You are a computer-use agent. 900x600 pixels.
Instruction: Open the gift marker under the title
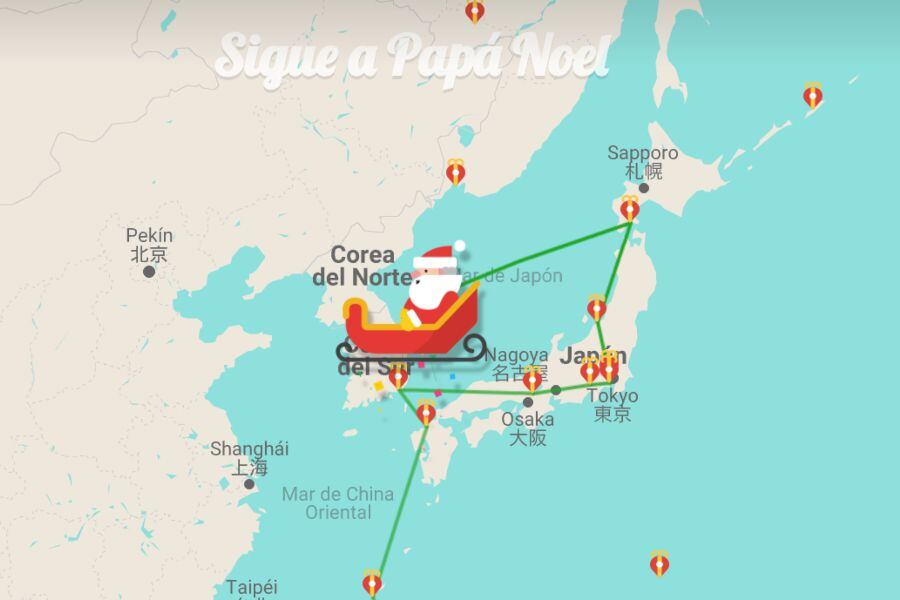click(x=475, y=12)
